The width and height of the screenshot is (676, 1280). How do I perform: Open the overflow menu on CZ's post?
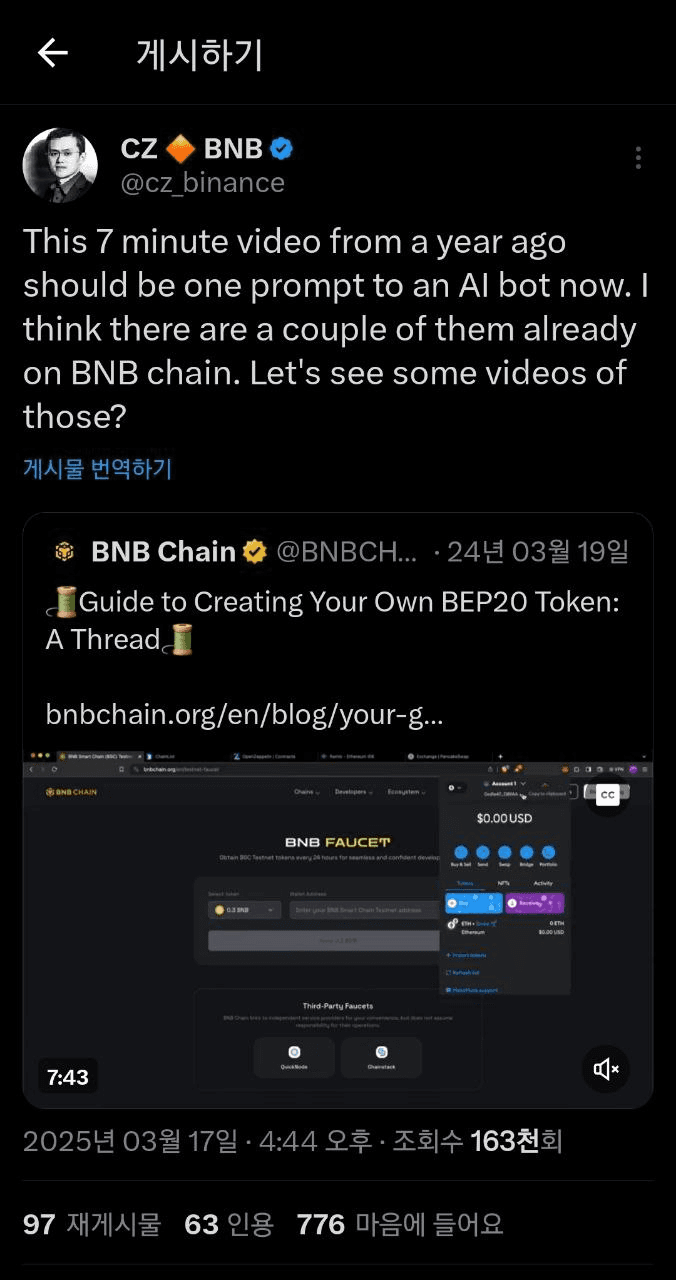click(638, 158)
